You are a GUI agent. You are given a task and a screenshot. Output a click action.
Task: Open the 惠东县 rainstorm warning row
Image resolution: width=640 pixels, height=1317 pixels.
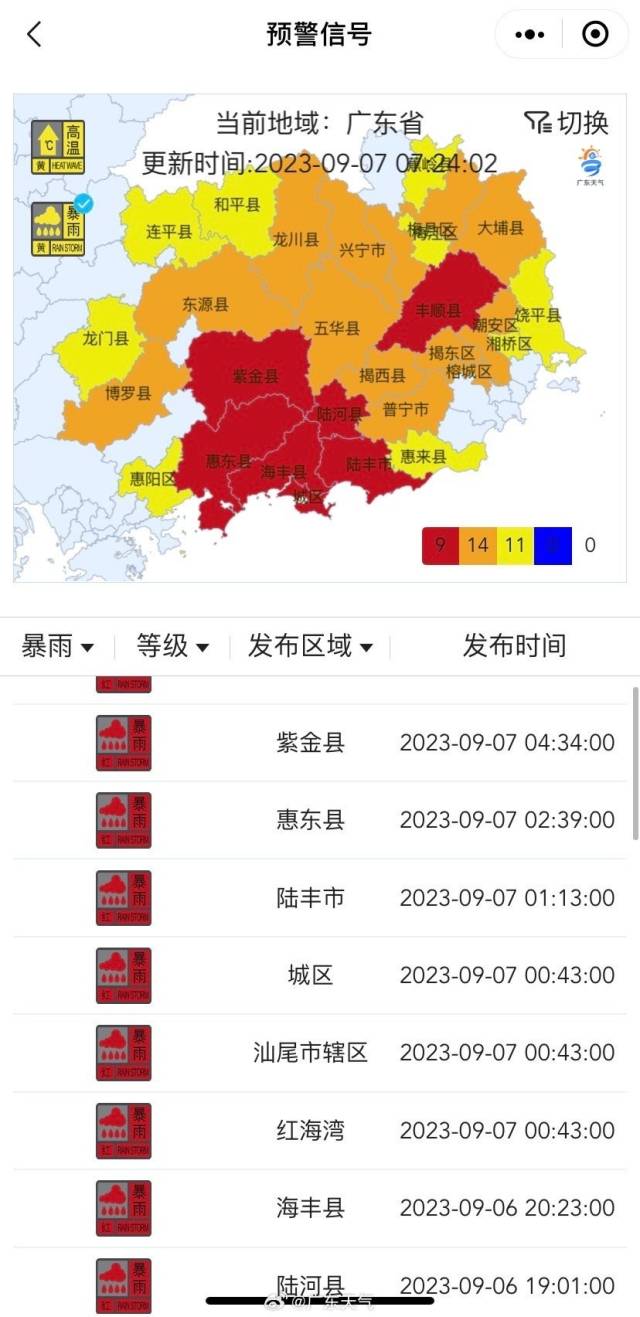pos(320,820)
